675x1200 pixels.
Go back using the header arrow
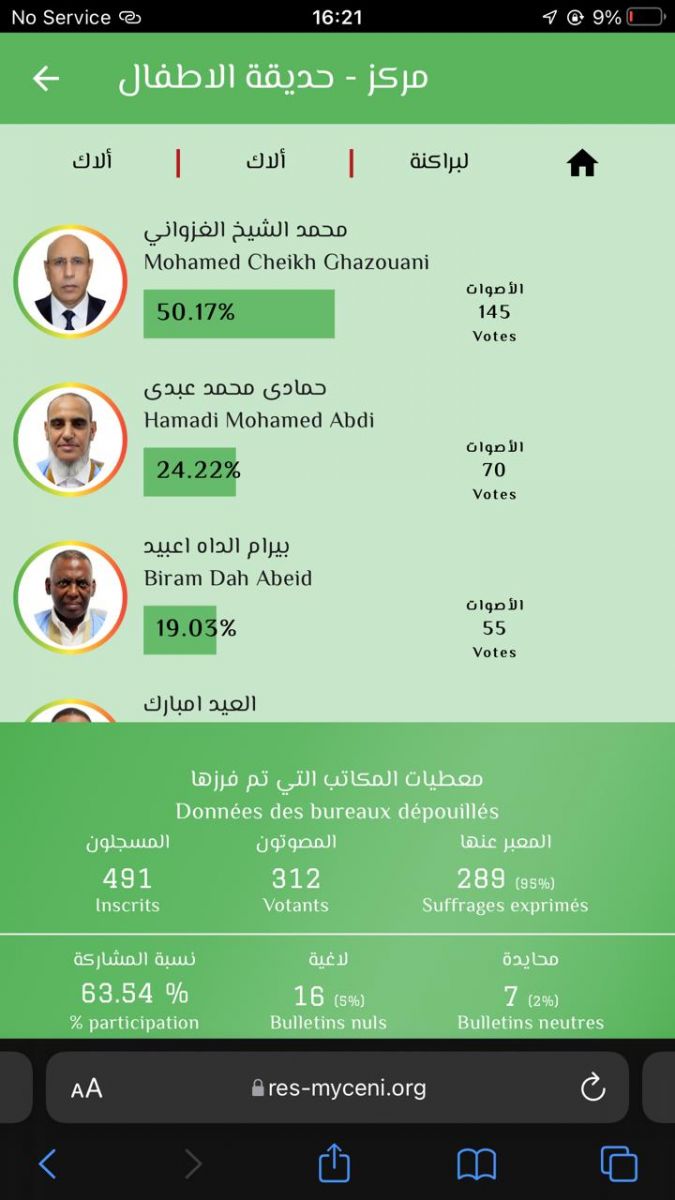pos(46,79)
